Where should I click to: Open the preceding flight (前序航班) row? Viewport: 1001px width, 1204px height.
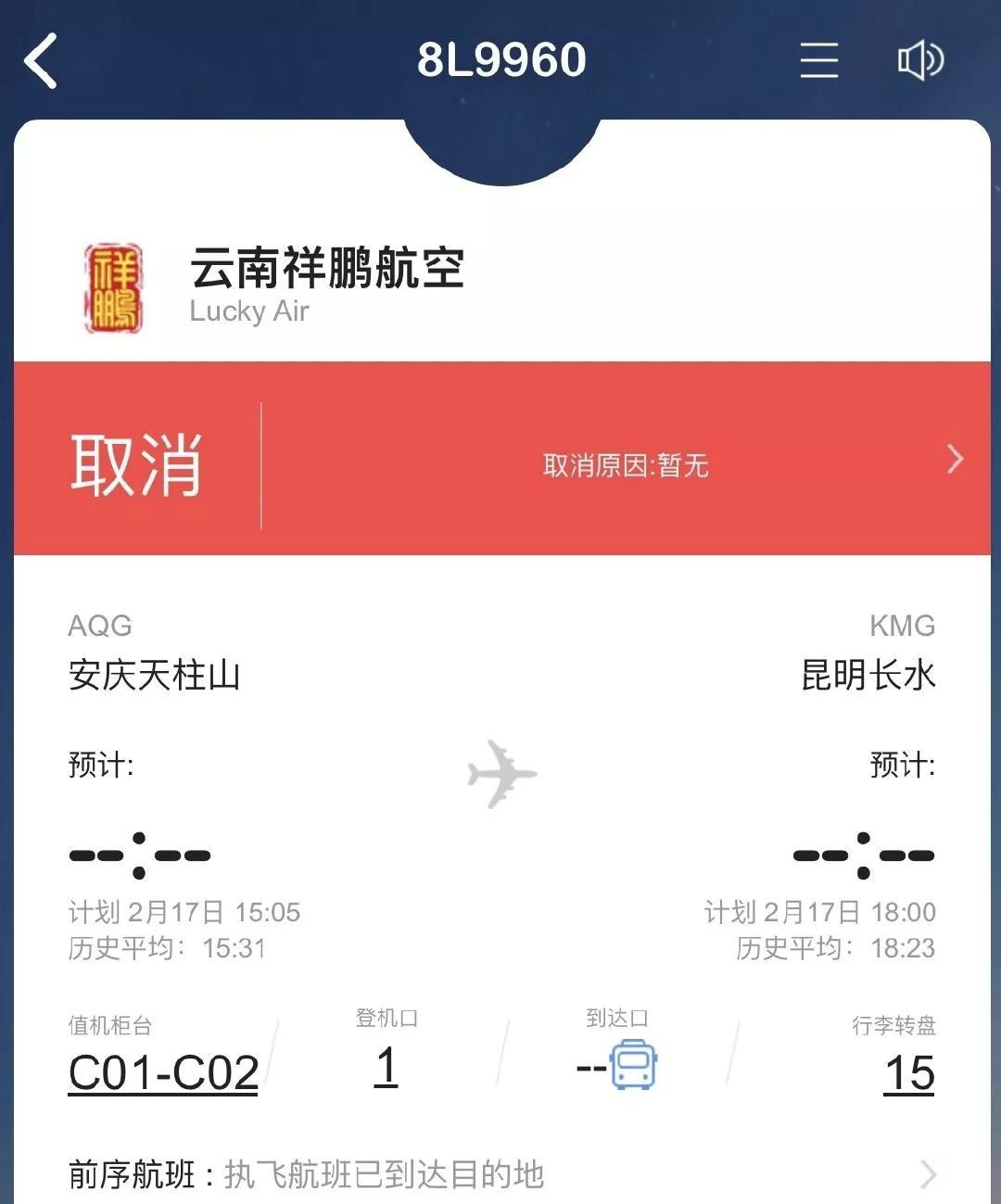pyautogui.click(x=500, y=1174)
